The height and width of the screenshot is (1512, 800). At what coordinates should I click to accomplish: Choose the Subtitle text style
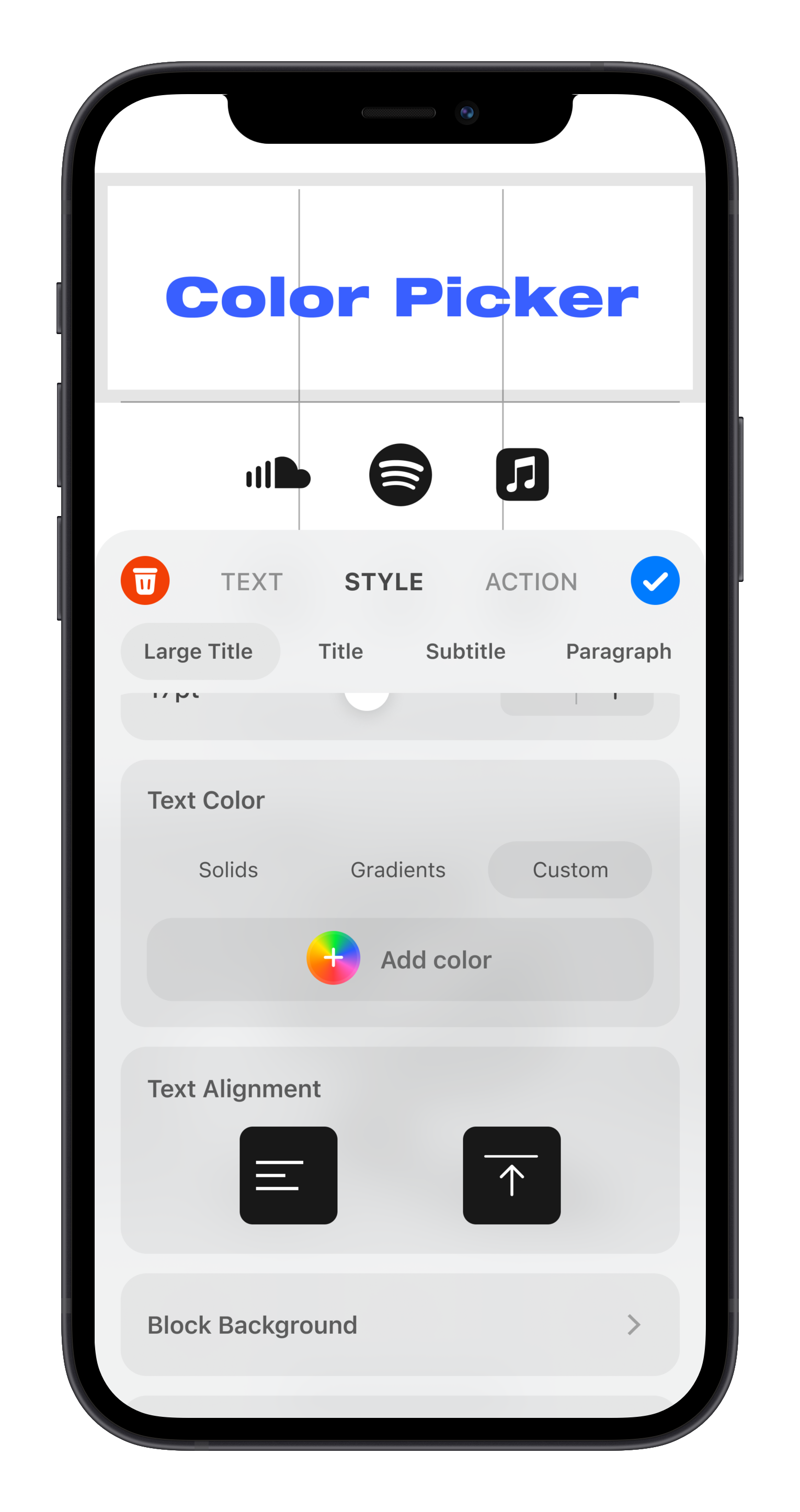pos(465,651)
